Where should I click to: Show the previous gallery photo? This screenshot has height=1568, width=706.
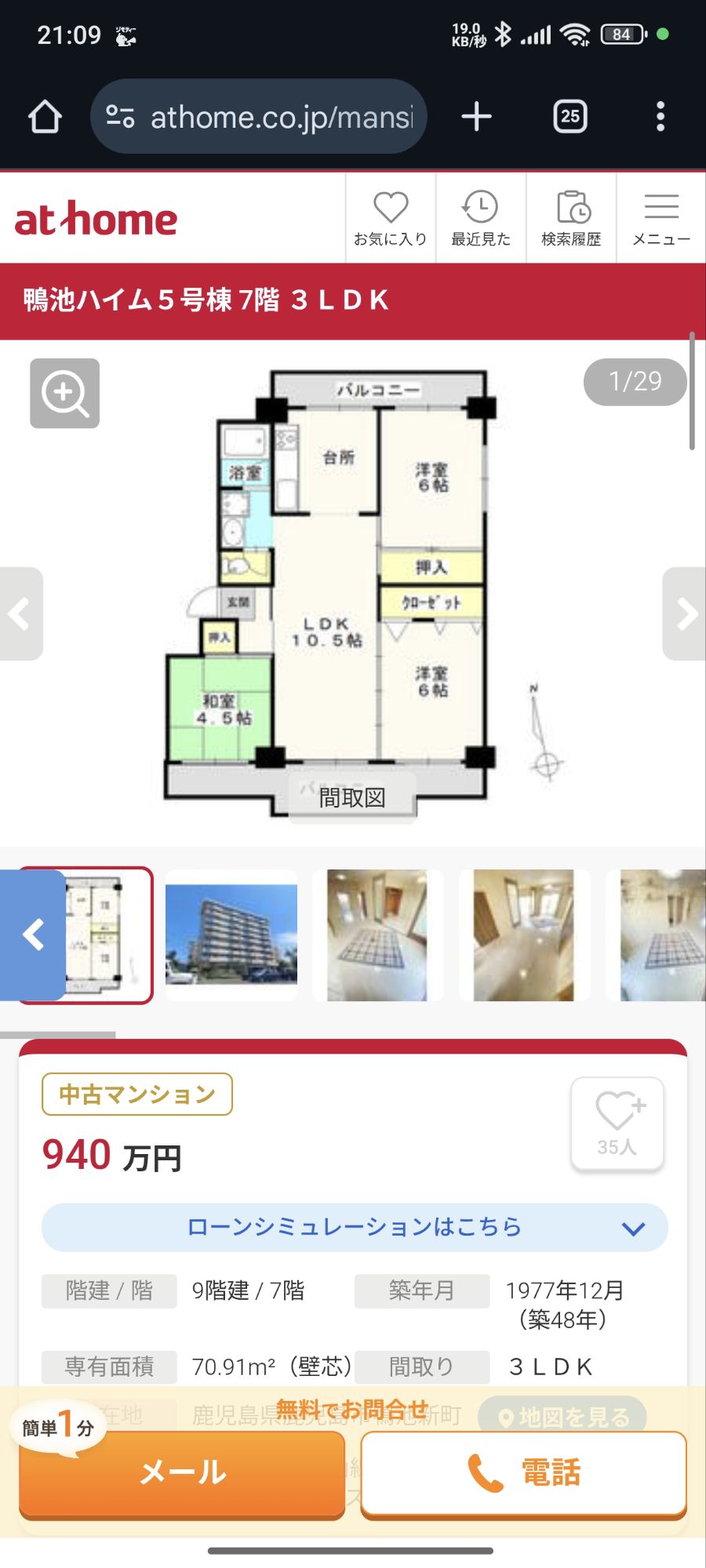tap(20, 614)
